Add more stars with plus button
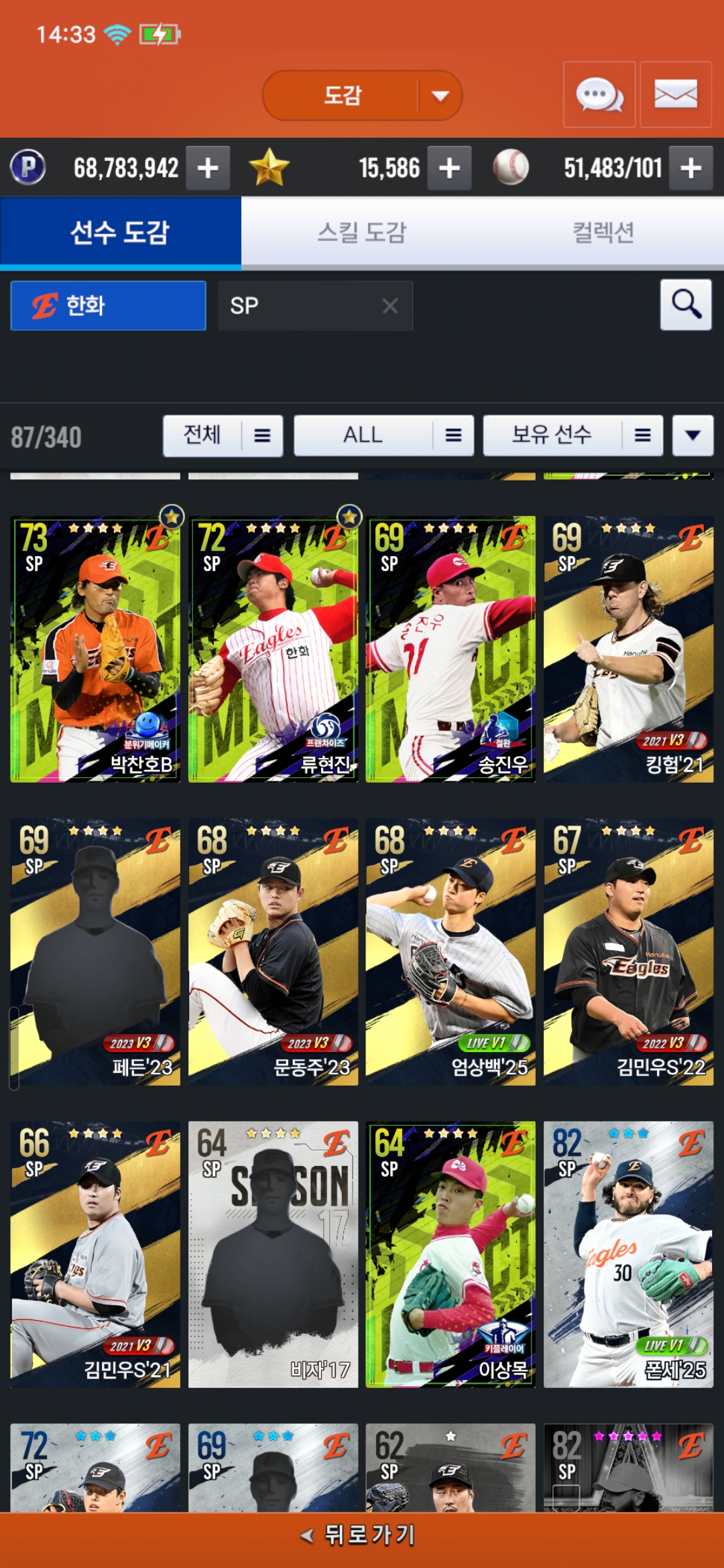 click(x=449, y=168)
